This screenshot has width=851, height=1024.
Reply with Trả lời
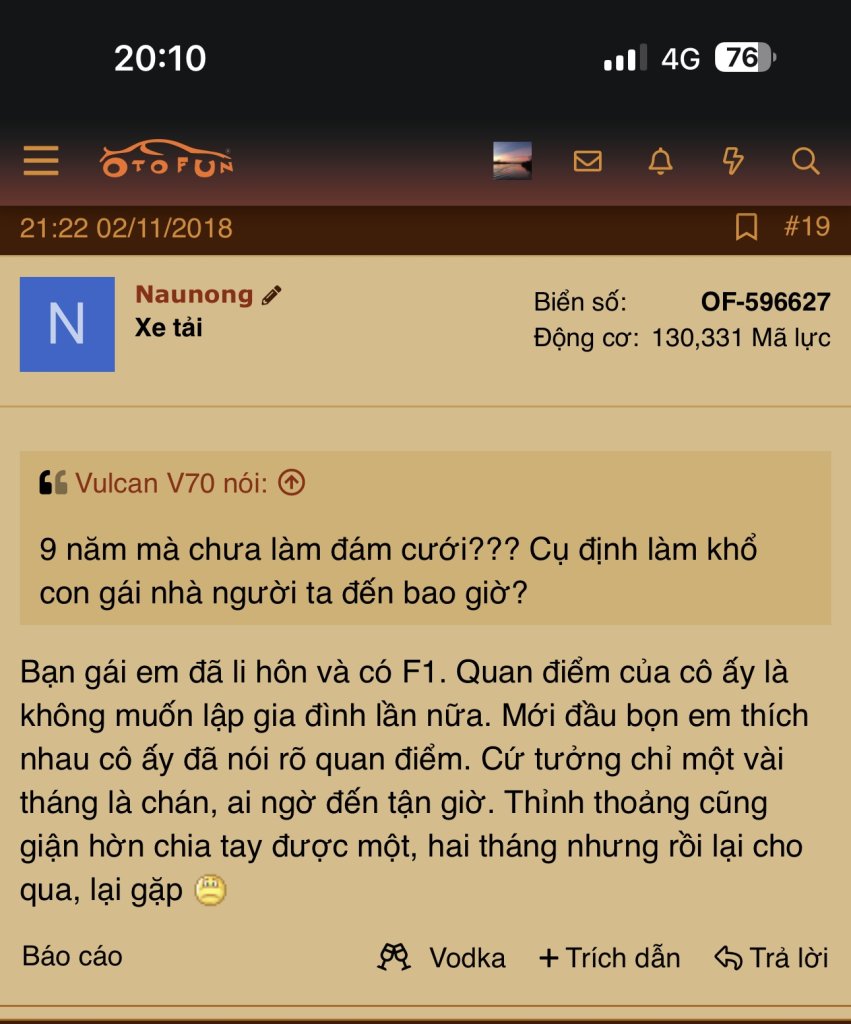coord(771,957)
